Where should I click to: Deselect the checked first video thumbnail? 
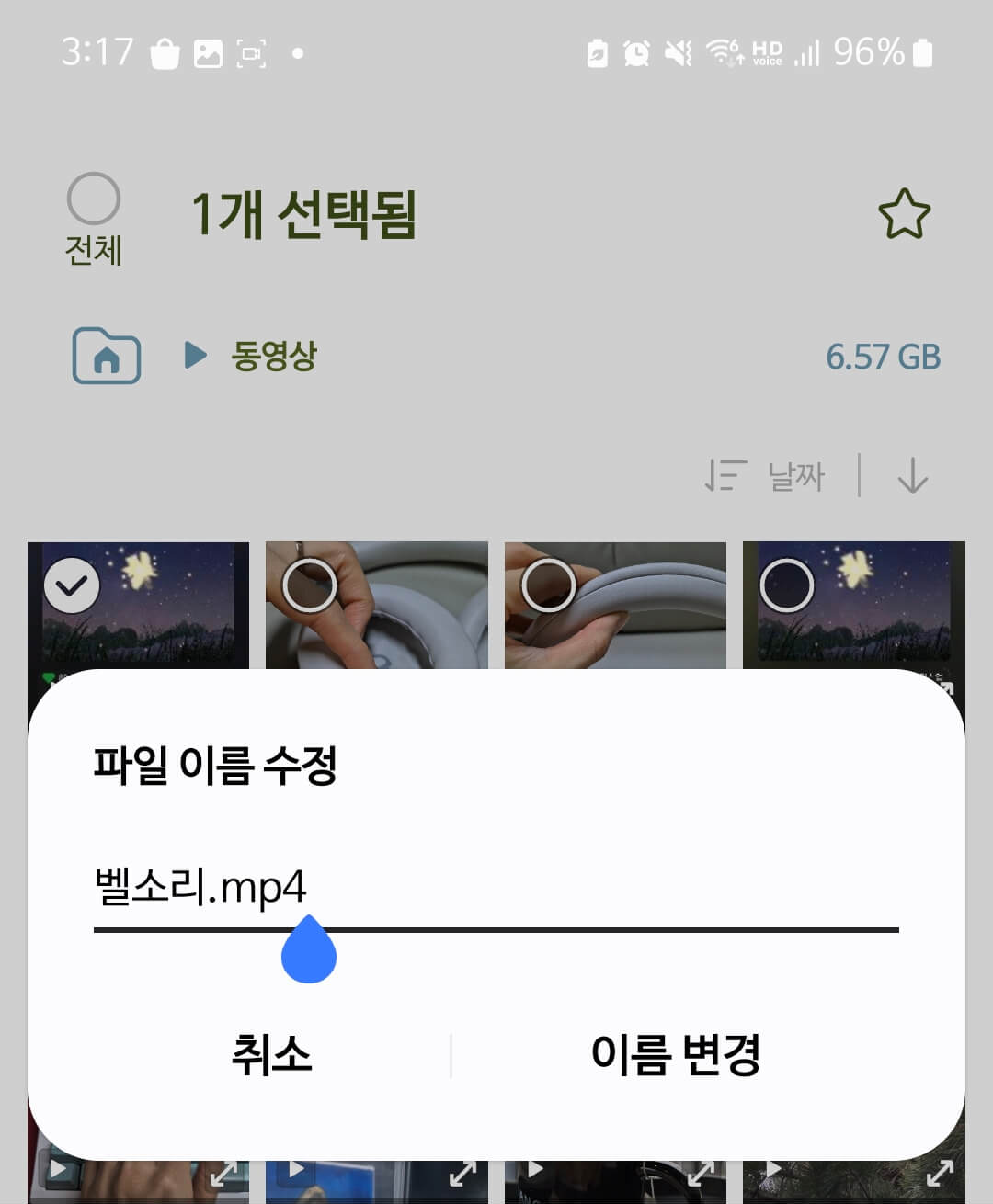pyautogui.click(x=71, y=585)
